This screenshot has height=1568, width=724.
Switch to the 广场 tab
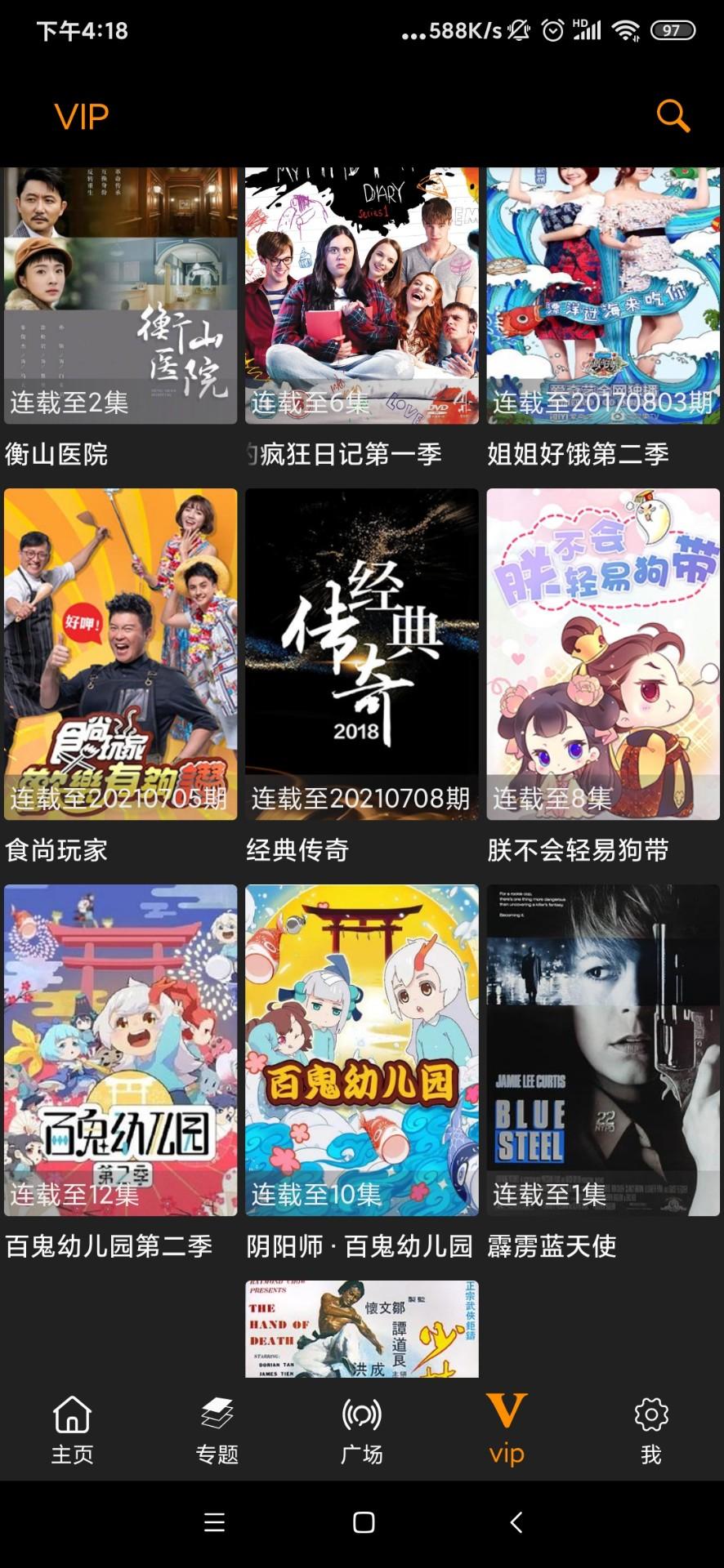(x=361, y=1429)
